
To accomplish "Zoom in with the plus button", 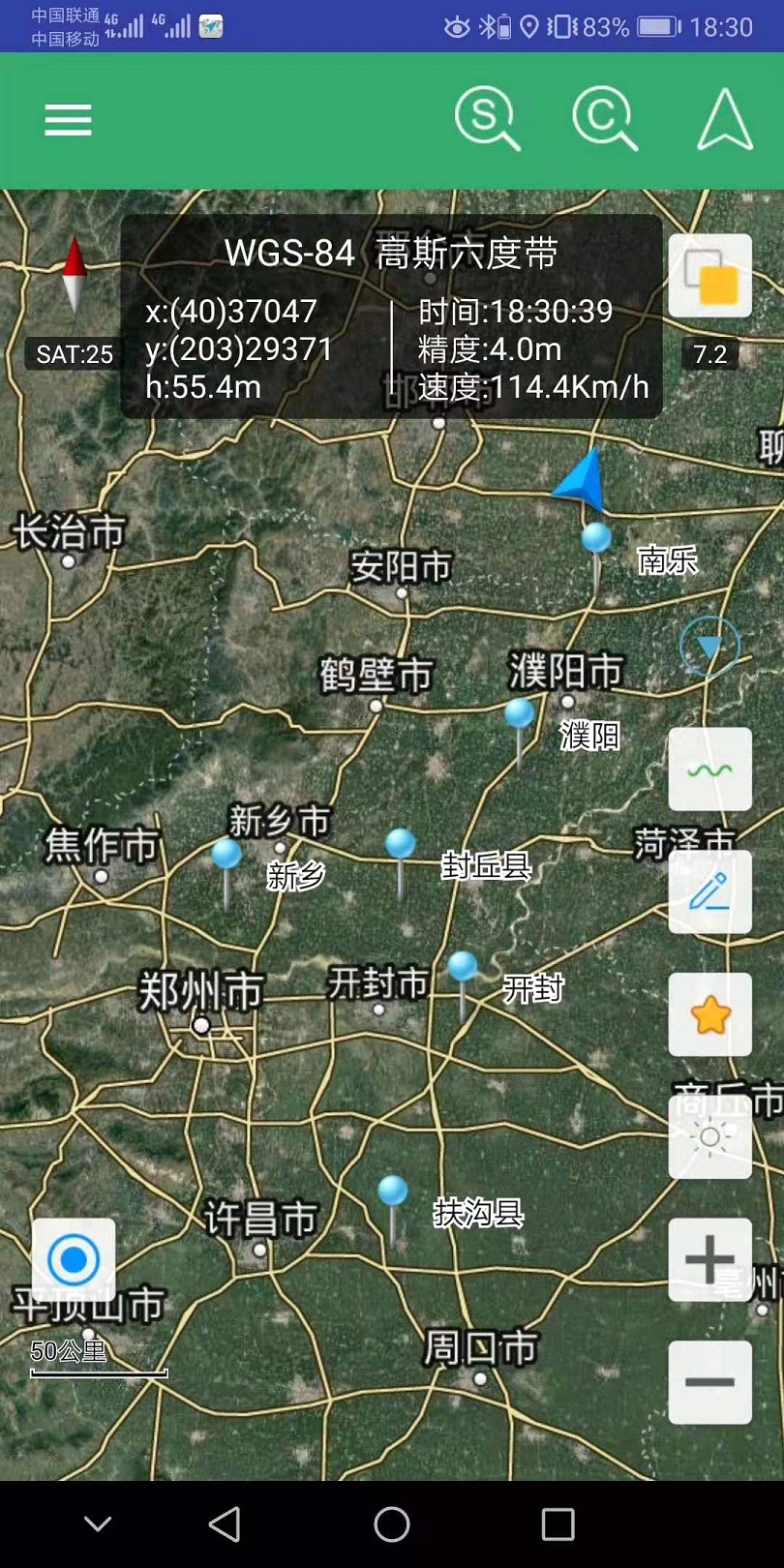I will [x=710, y=1259].
